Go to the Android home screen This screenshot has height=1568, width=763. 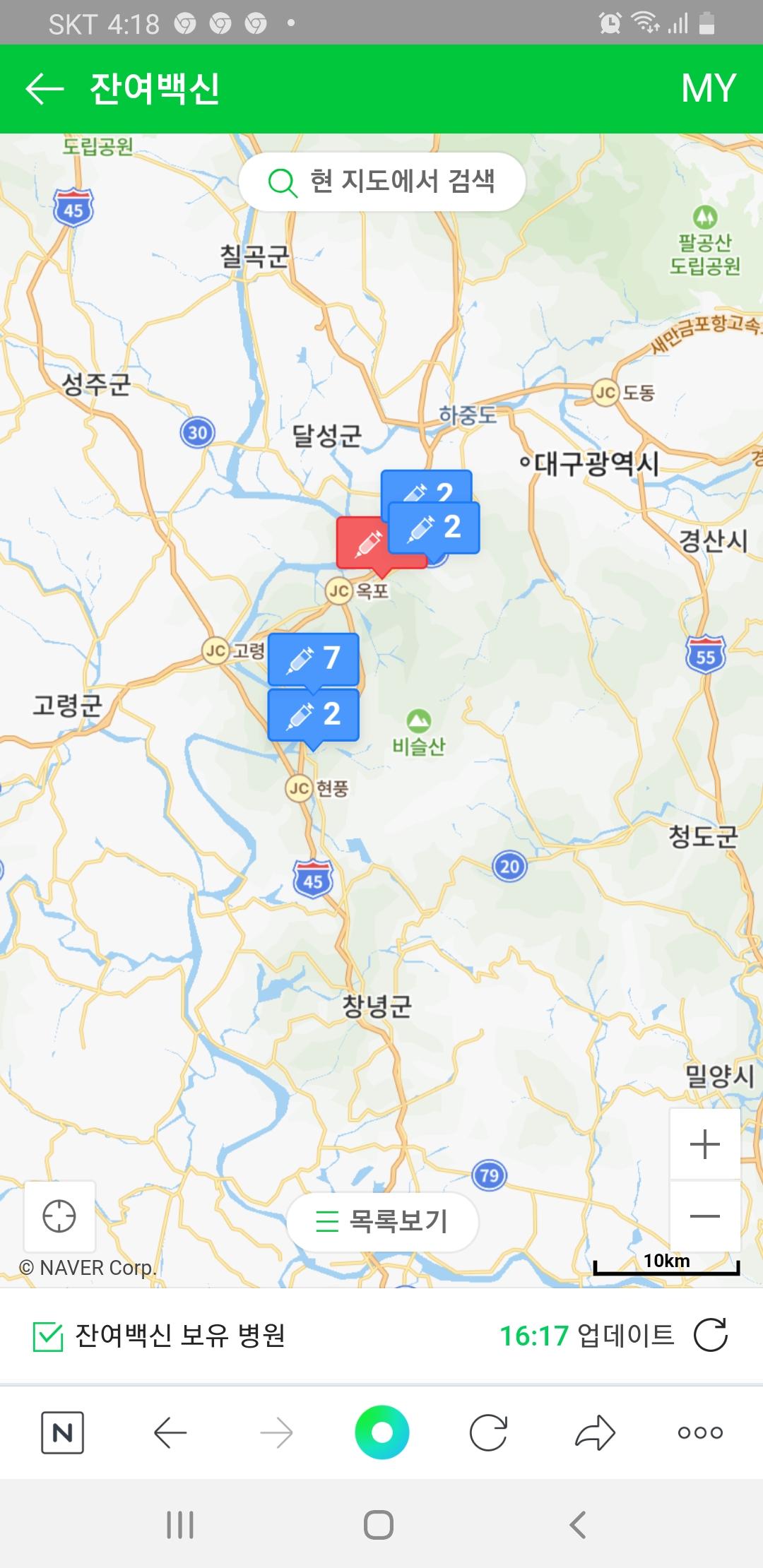click(x=379, y=1524)
